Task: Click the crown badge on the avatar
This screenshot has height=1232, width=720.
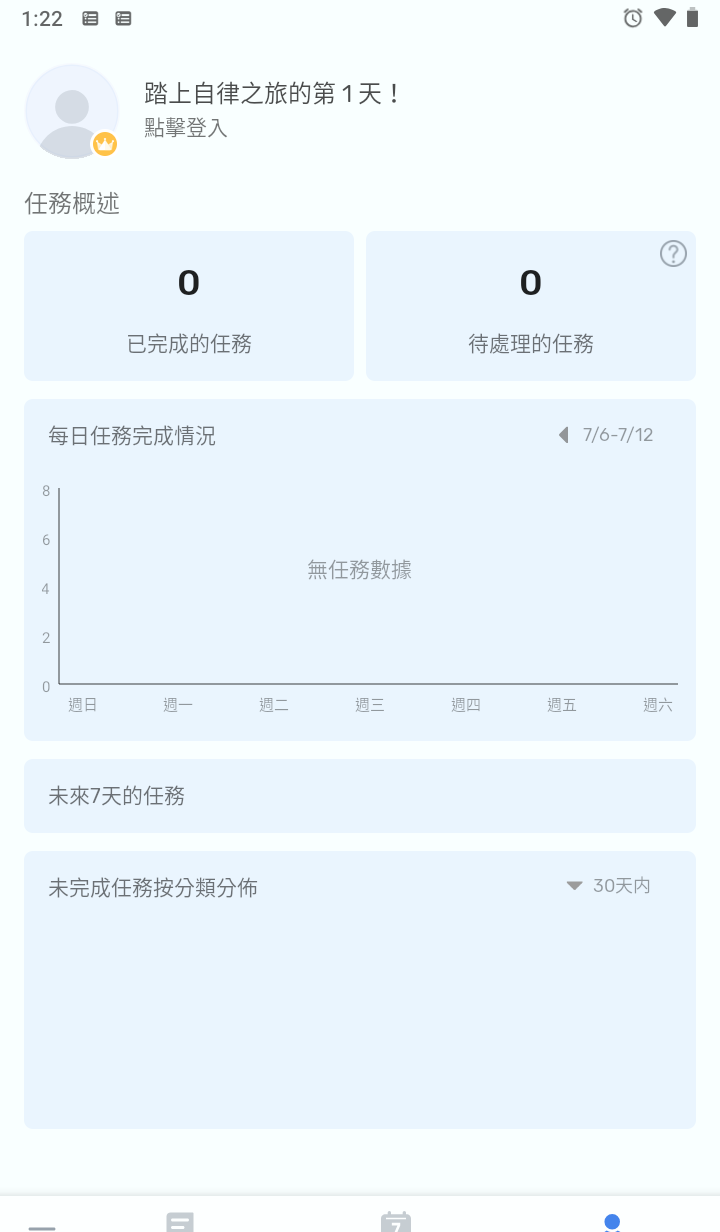Action: 104,143
